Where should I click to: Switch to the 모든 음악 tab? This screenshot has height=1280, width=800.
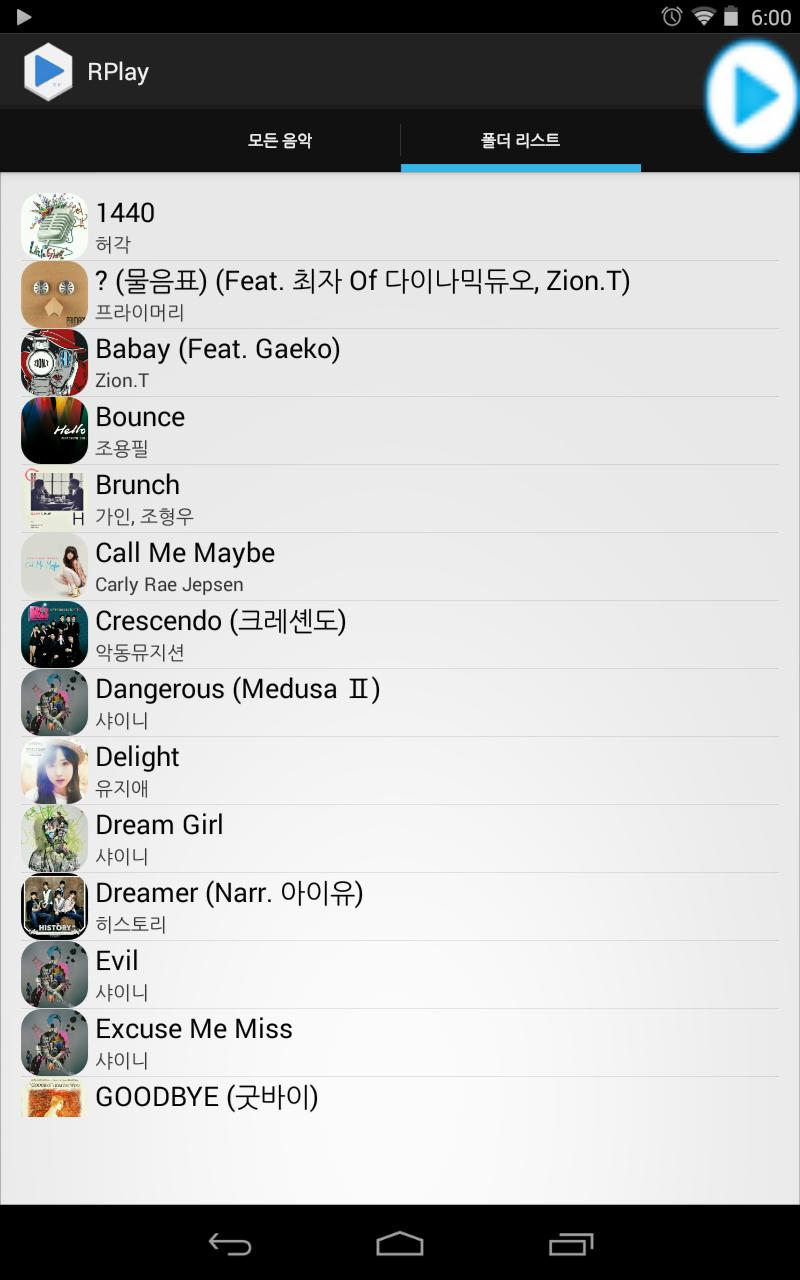(280, 140)
